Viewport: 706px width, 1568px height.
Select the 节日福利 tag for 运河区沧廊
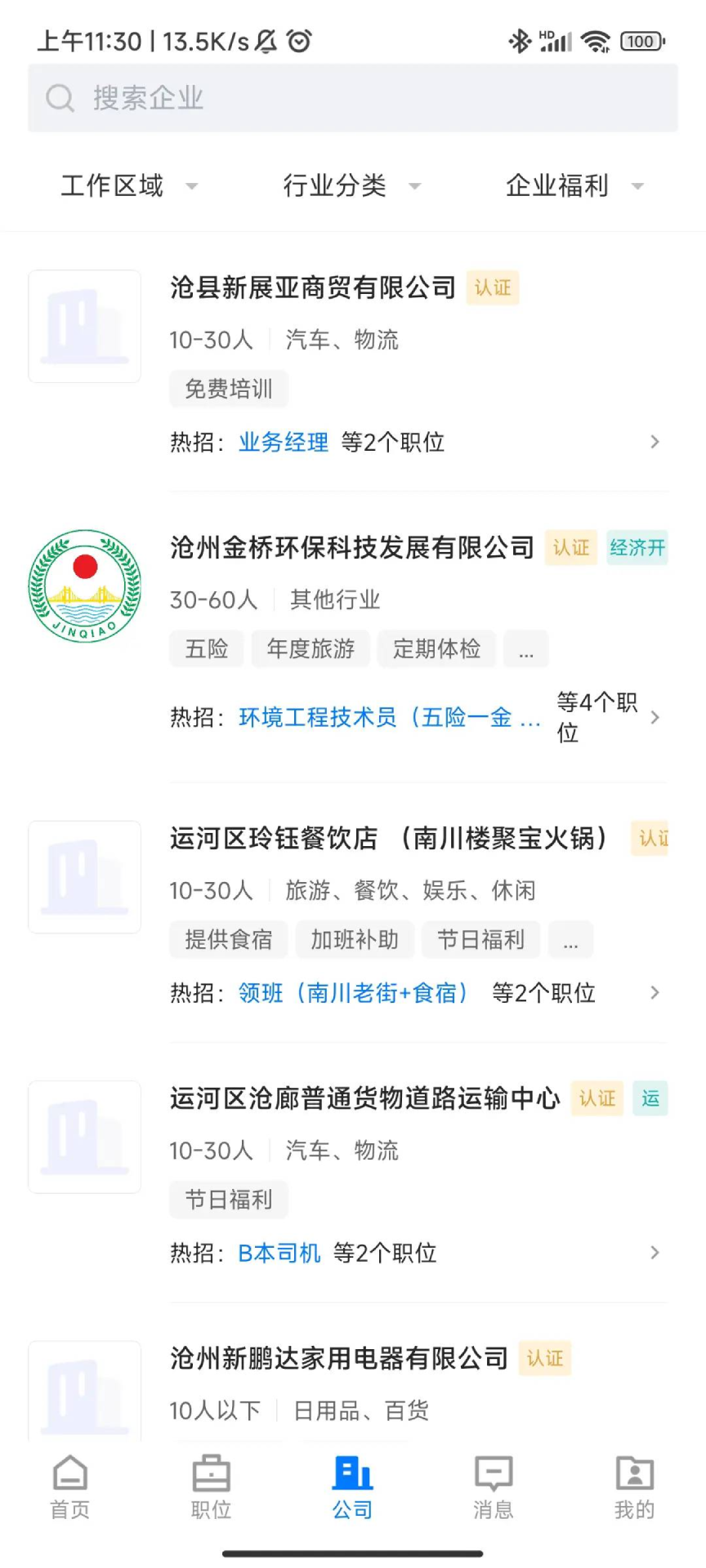tap(229, 1199)
